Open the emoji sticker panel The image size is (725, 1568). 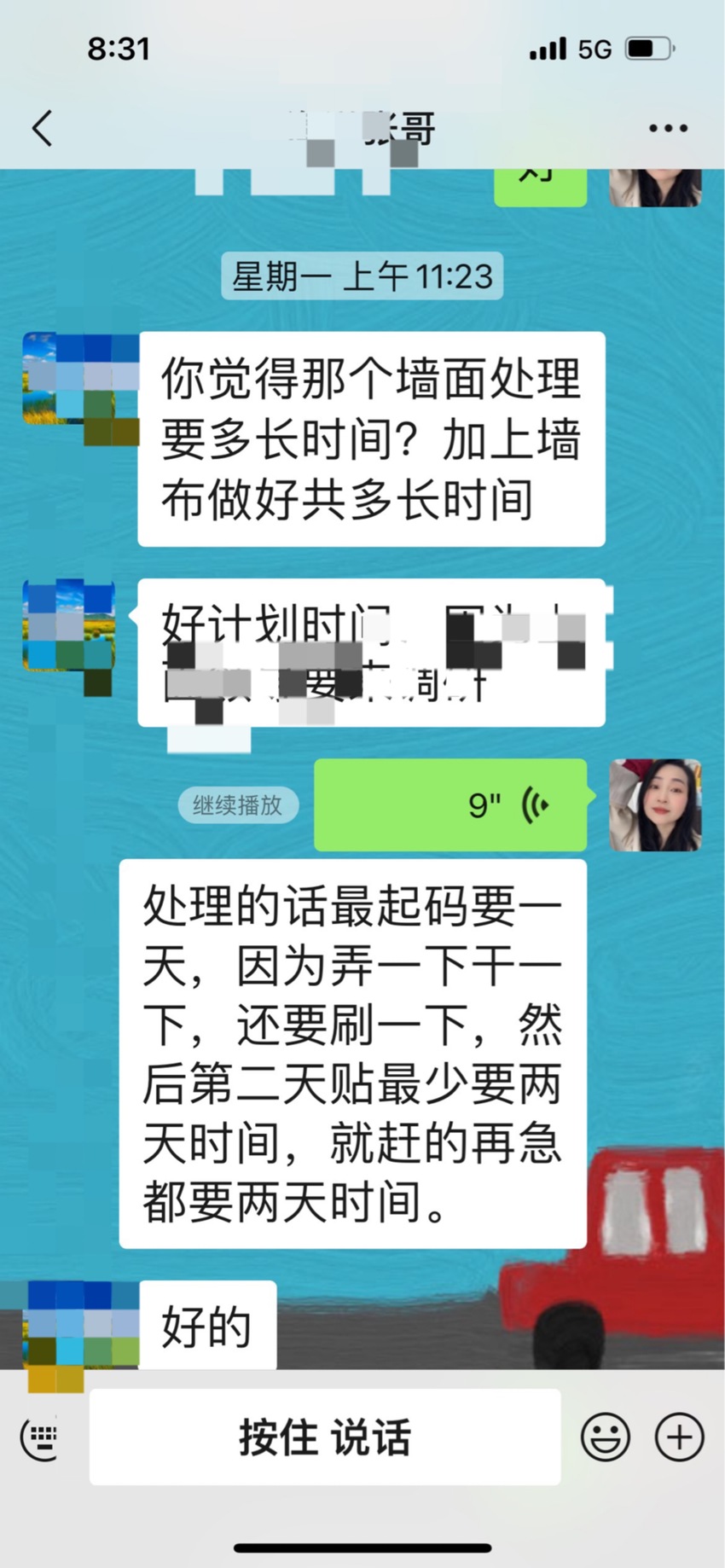(606, 1437)
